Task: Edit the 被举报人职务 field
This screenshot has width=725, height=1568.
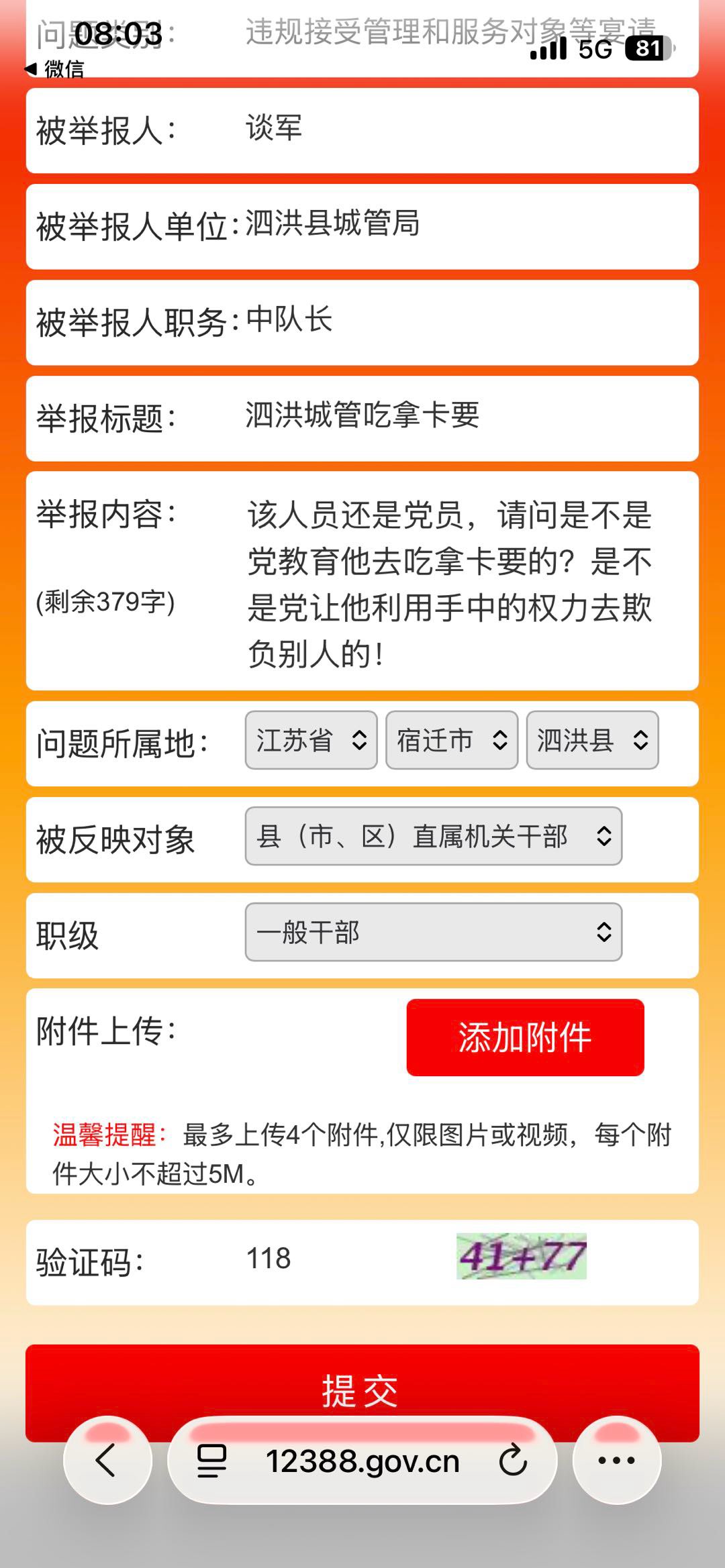Action: (x=463, y=321)
